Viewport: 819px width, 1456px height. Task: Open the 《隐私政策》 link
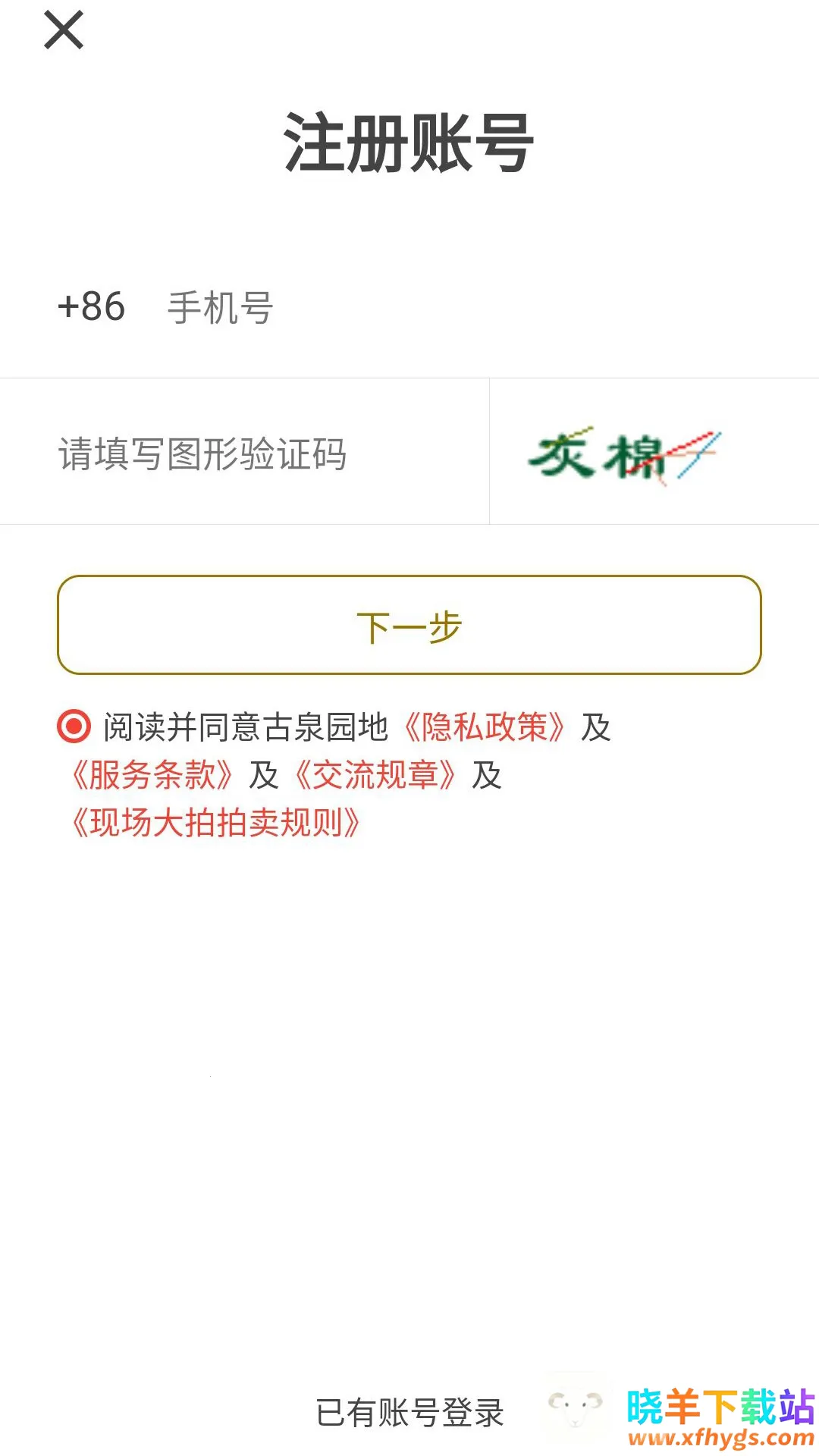[x=484, y=726]
